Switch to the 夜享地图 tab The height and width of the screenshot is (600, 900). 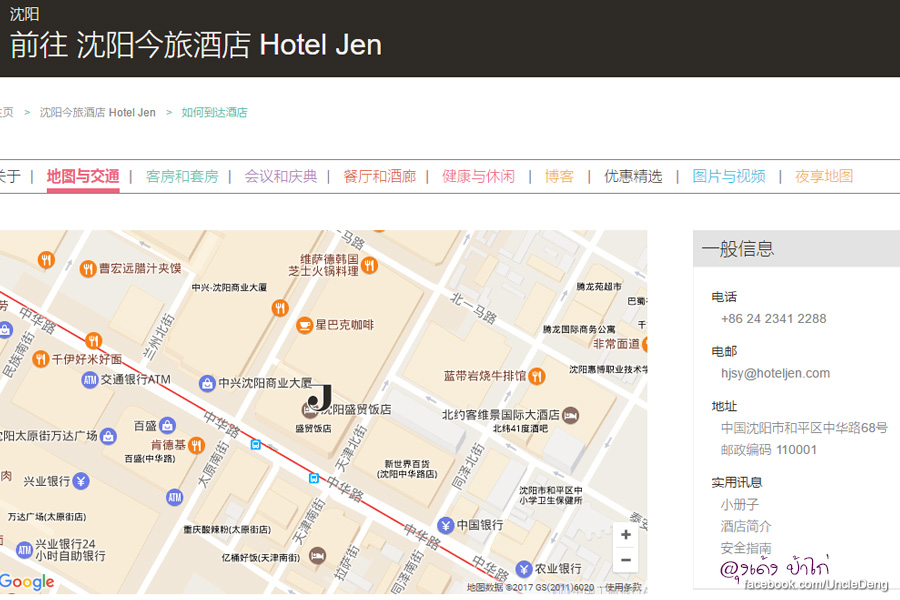pos(824,176)
